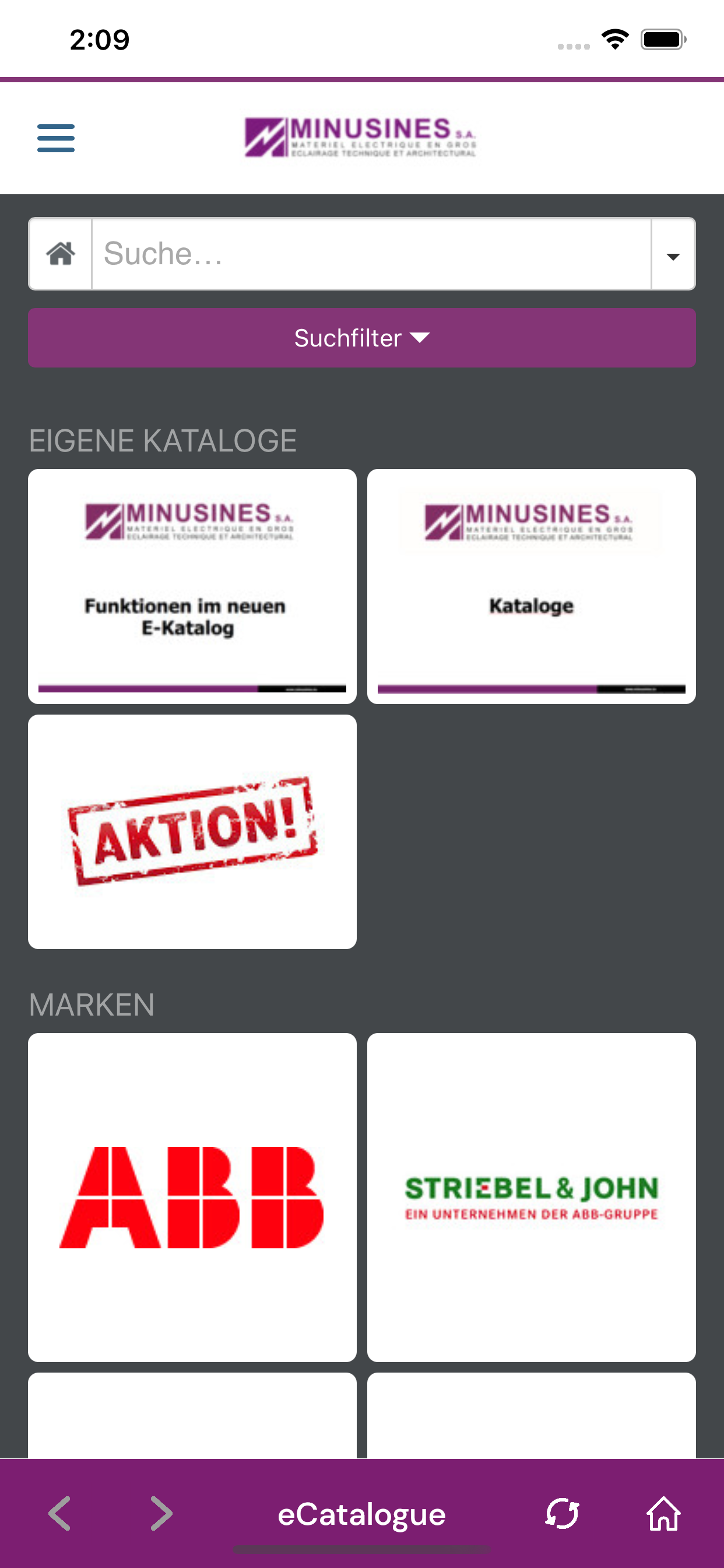The image size is (724, 1568).
Task: Focus the Suche search field
Action: pos(371,254)
